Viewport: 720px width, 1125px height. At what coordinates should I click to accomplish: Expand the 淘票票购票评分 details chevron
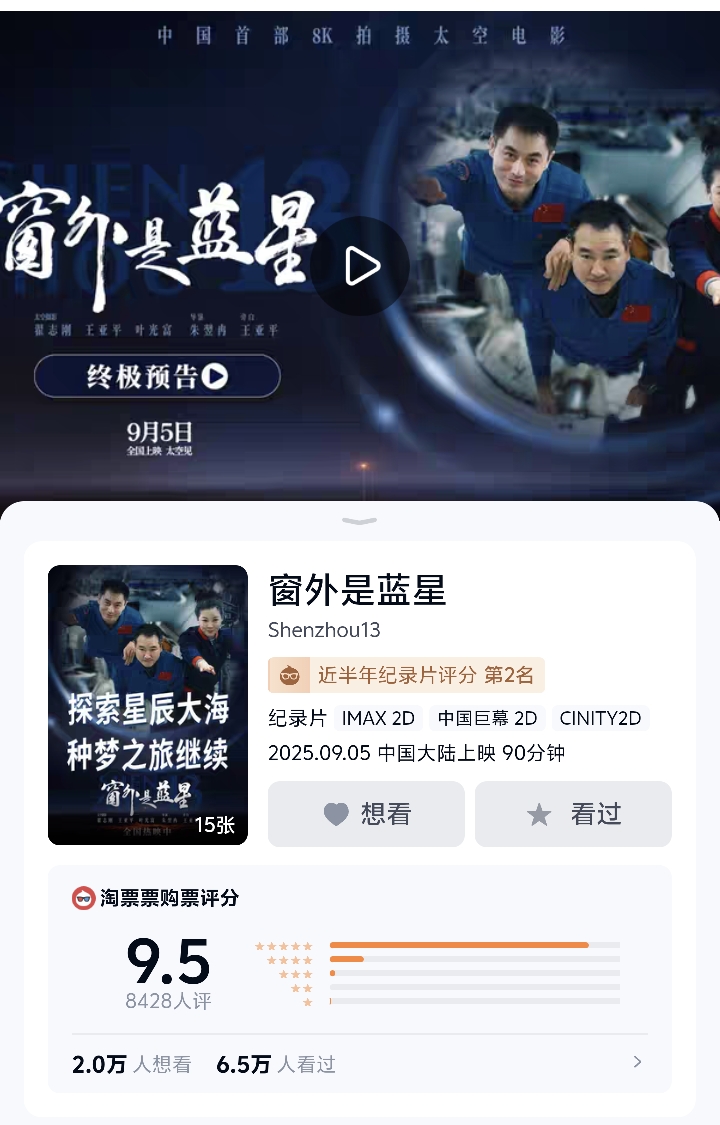637,1062
